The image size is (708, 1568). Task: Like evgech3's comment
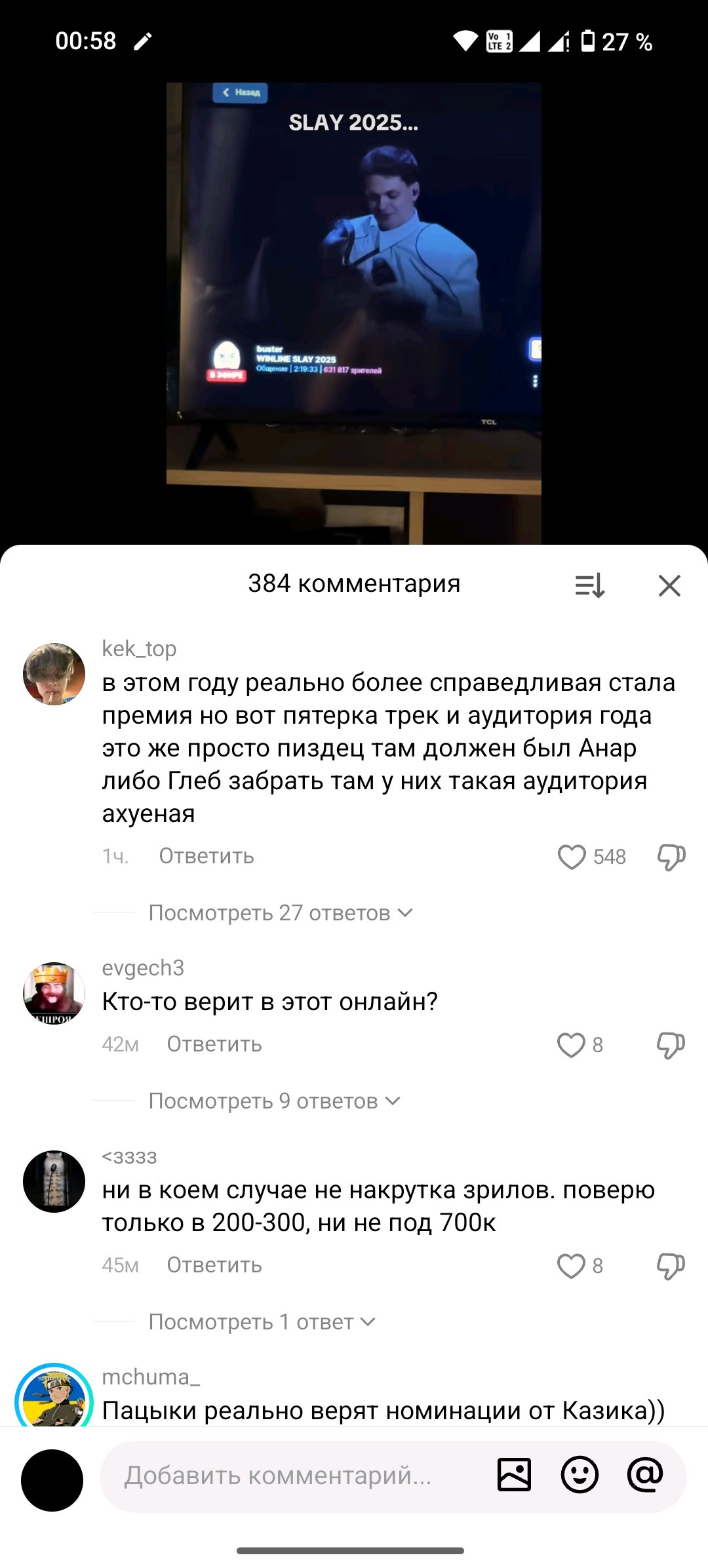click(x=571, y=1045)
